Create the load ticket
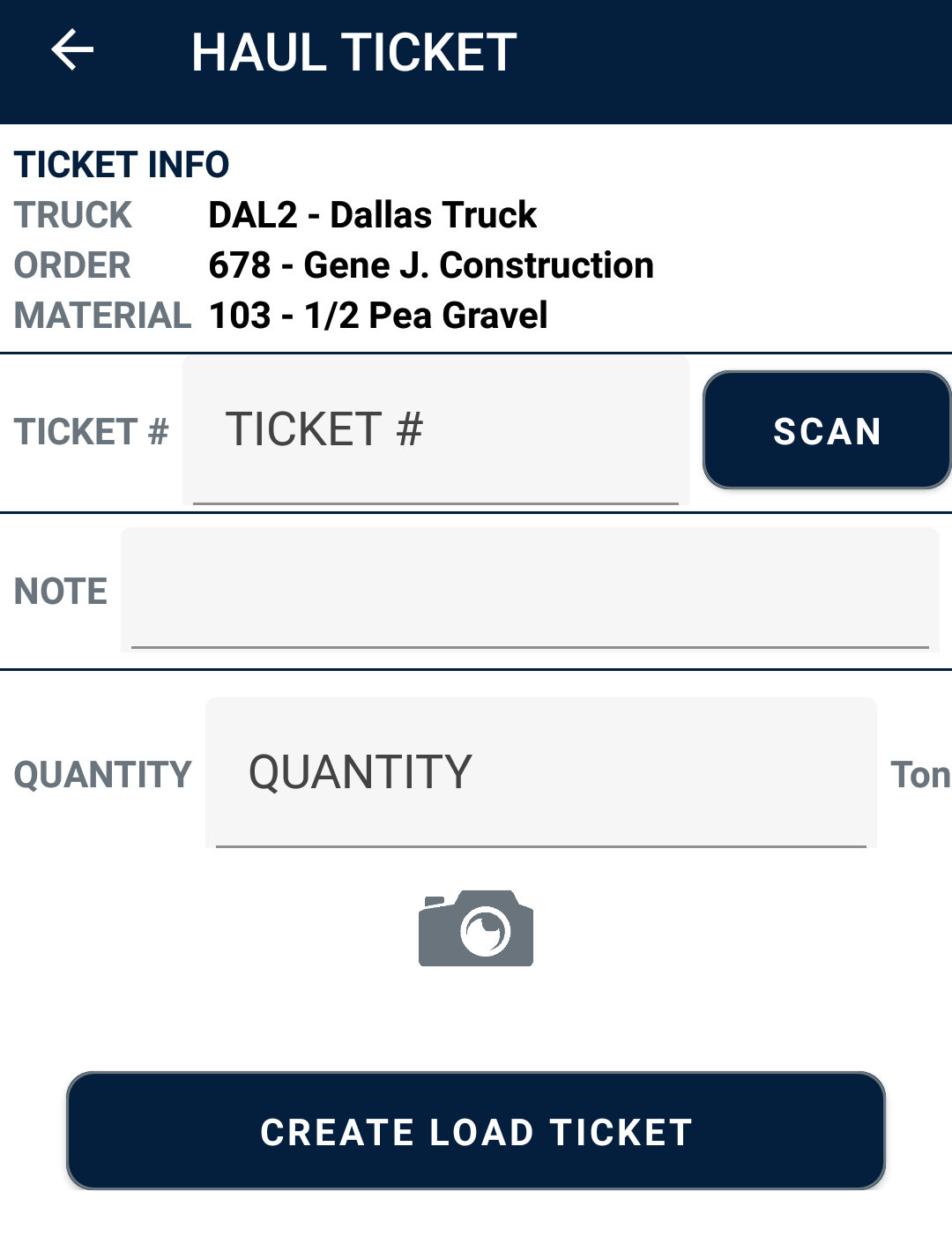This screenshot has height=1251, width=952. pos(476,1131)
